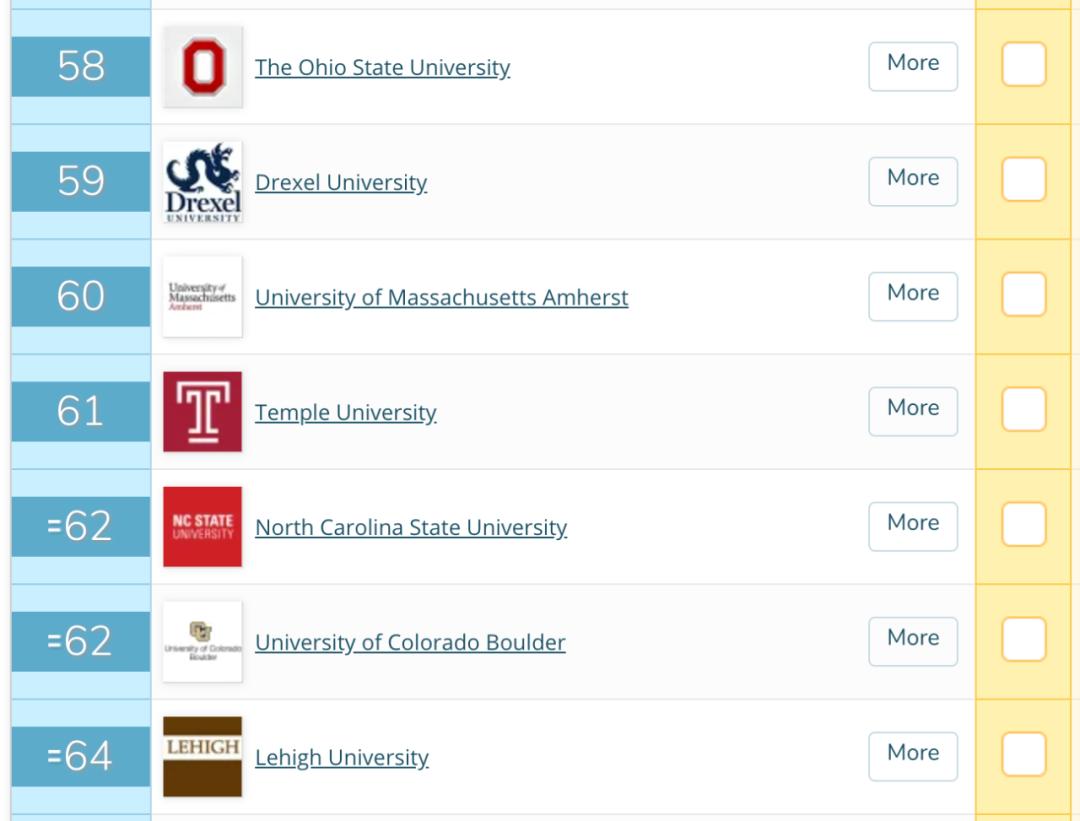
Task: Check the box for The Ohio State University
Action: (1023, 66)
